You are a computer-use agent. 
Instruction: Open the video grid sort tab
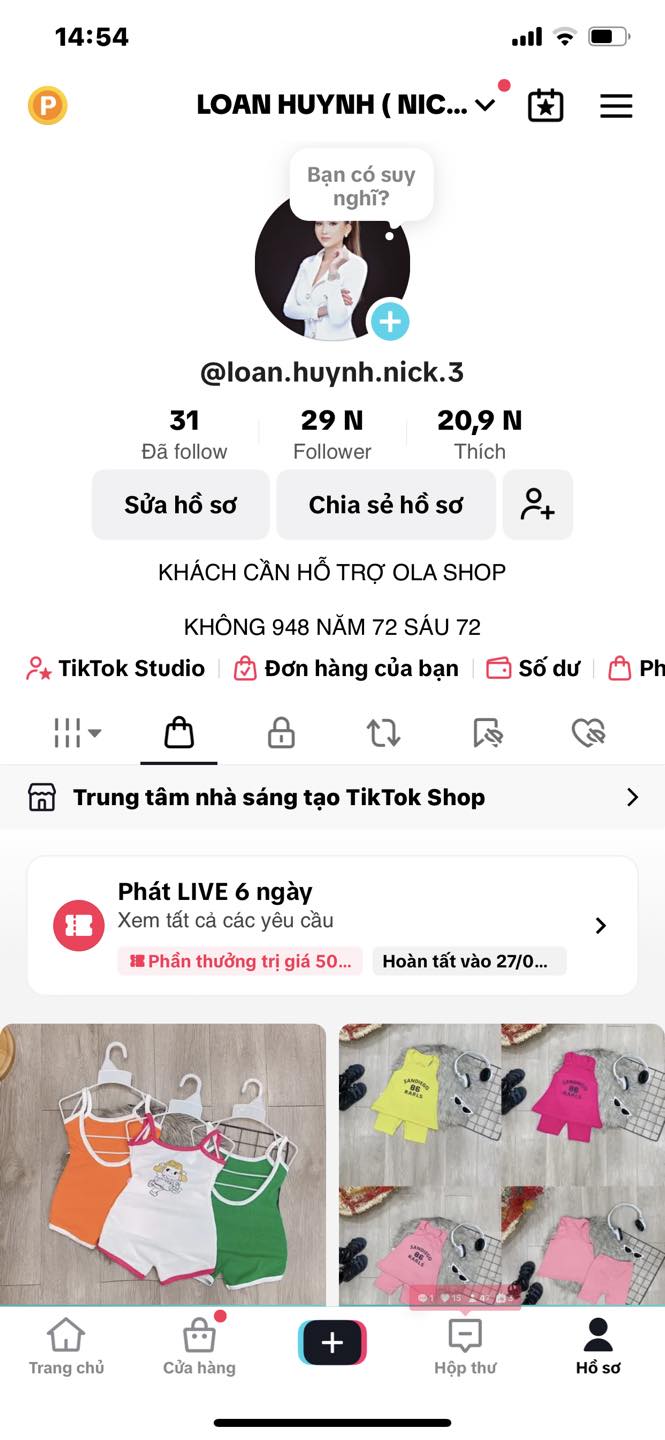click(77, 734)
